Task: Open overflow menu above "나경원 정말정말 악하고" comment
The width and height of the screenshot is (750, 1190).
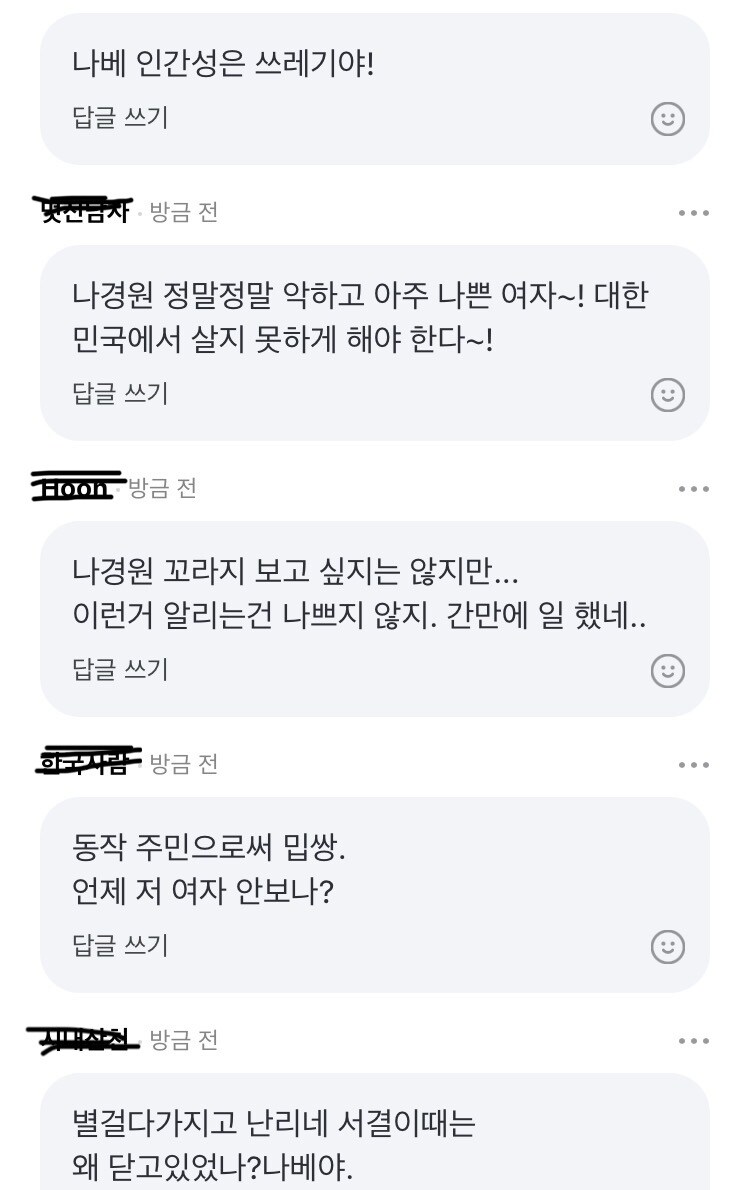Action: click(x=693, y=213)
